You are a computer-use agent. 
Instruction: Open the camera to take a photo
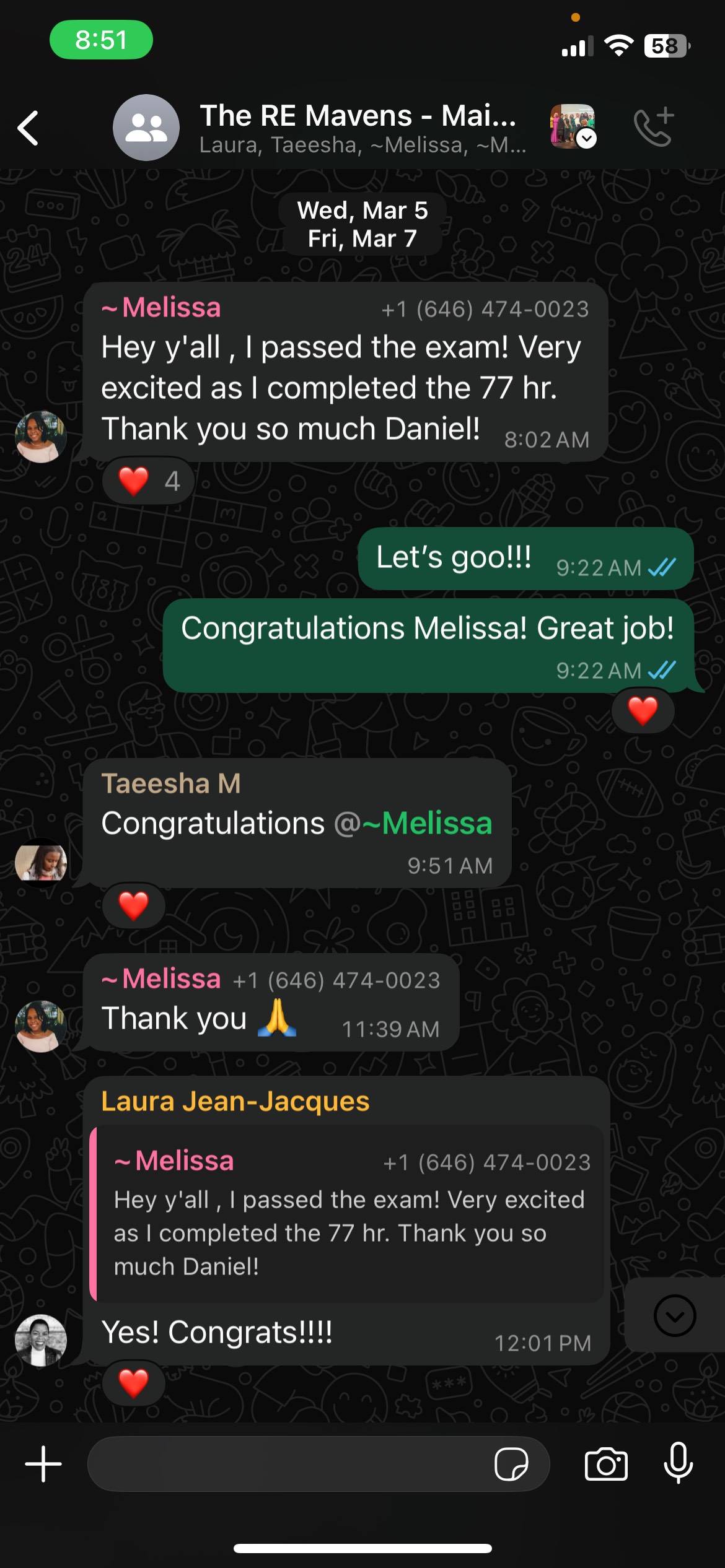606,1464
